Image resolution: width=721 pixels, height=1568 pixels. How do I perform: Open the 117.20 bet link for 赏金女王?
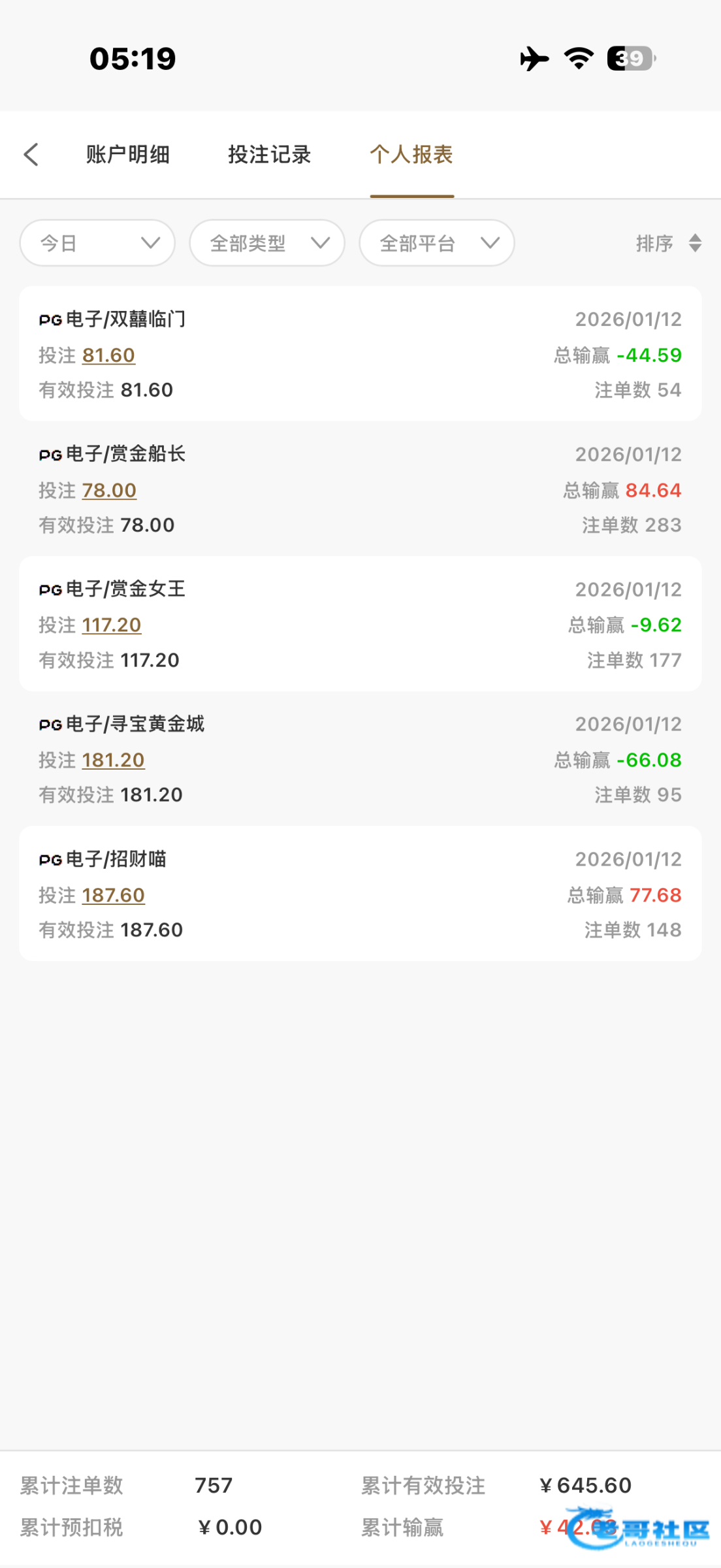112,625
